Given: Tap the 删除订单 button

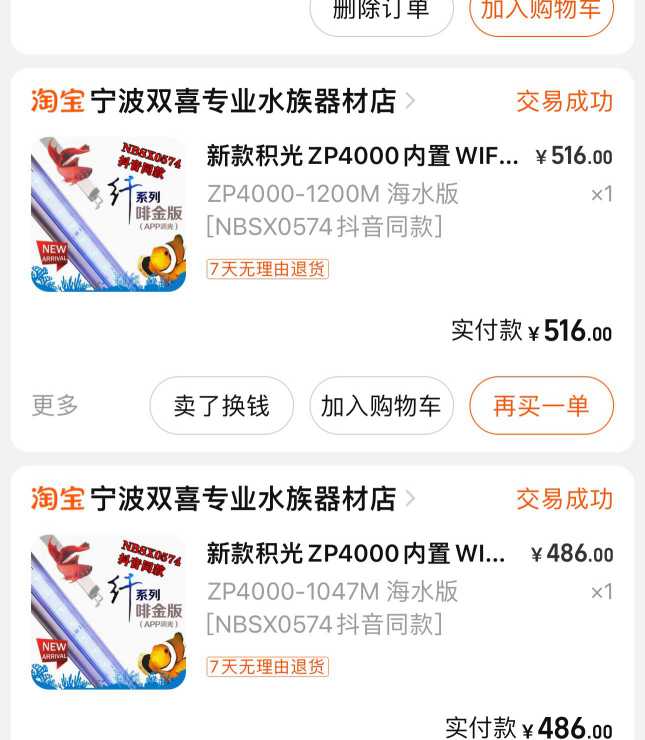Looking at the screenshot, I should (381, 12).
